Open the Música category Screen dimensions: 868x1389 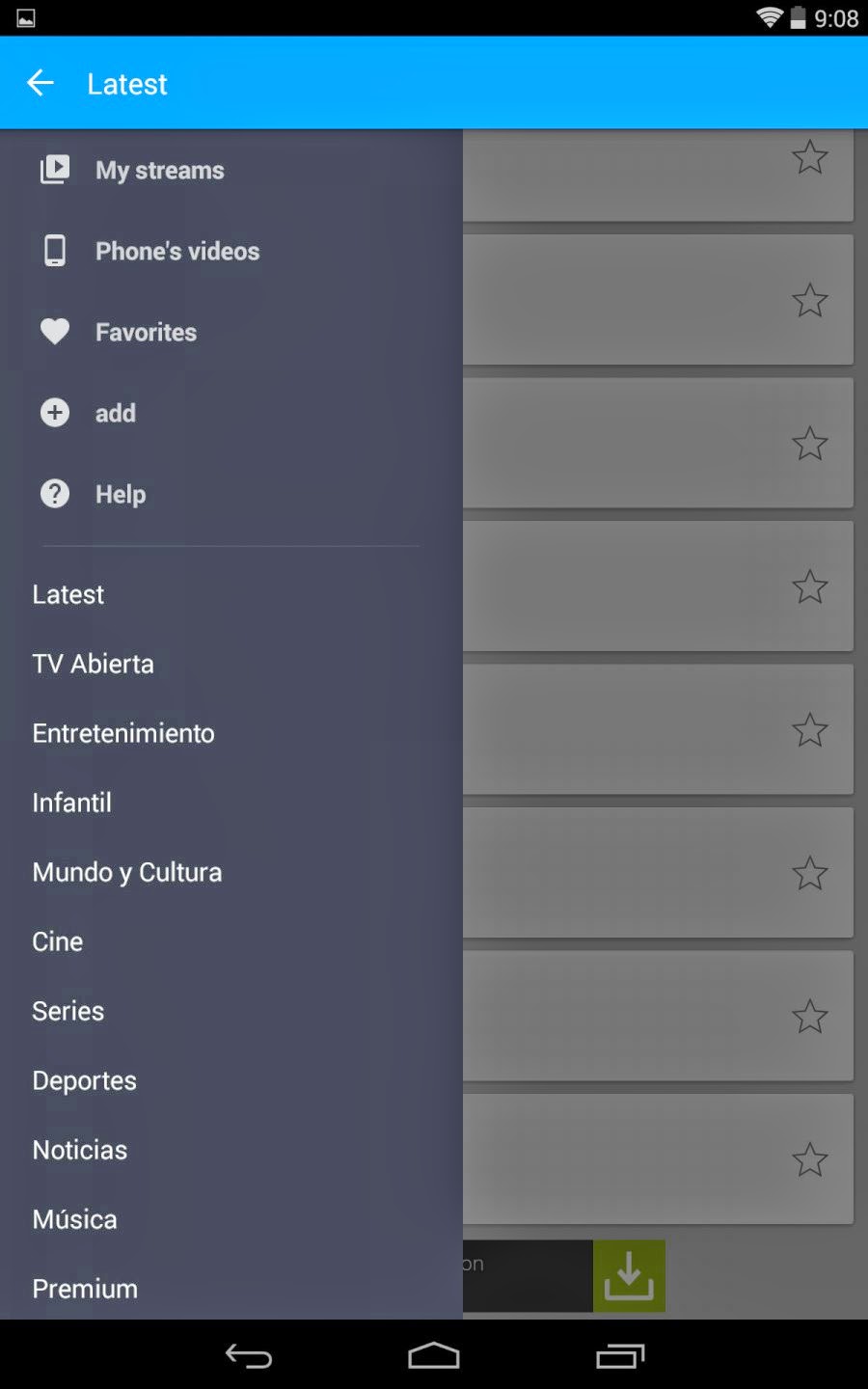tap(231, 1219)
